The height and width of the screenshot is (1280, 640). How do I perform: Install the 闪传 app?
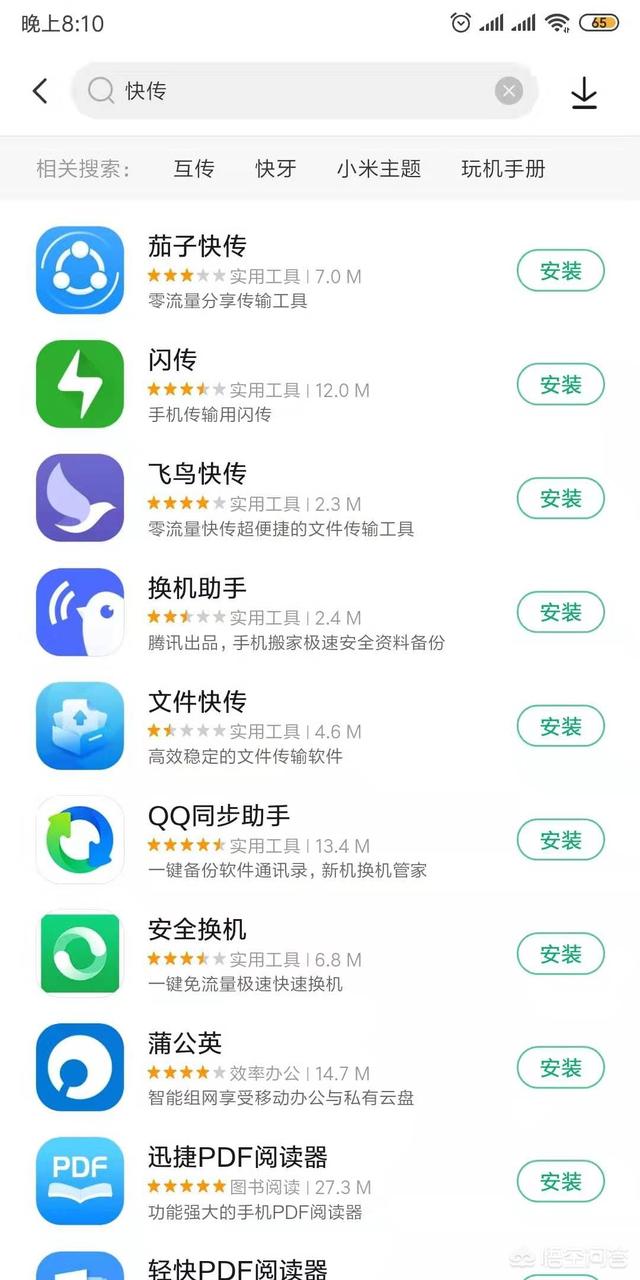point(561,384)
